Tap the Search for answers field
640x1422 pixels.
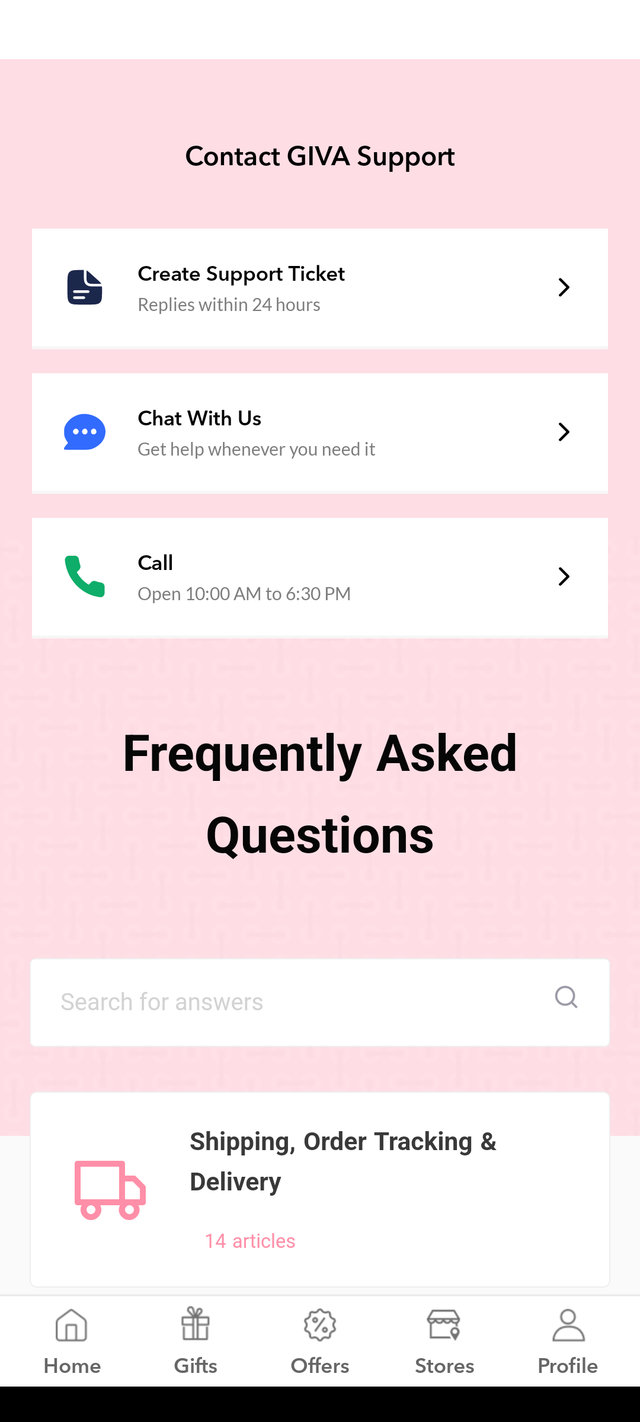[x=300, y=1002]
